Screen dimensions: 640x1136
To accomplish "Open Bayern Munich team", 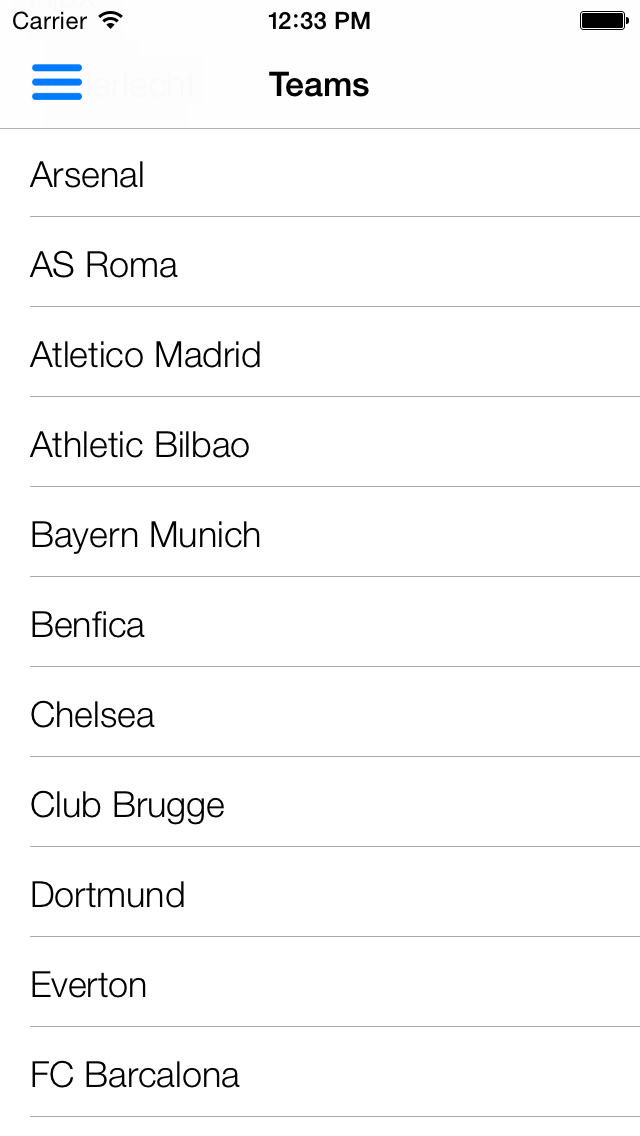I will (x=320, y=532).
